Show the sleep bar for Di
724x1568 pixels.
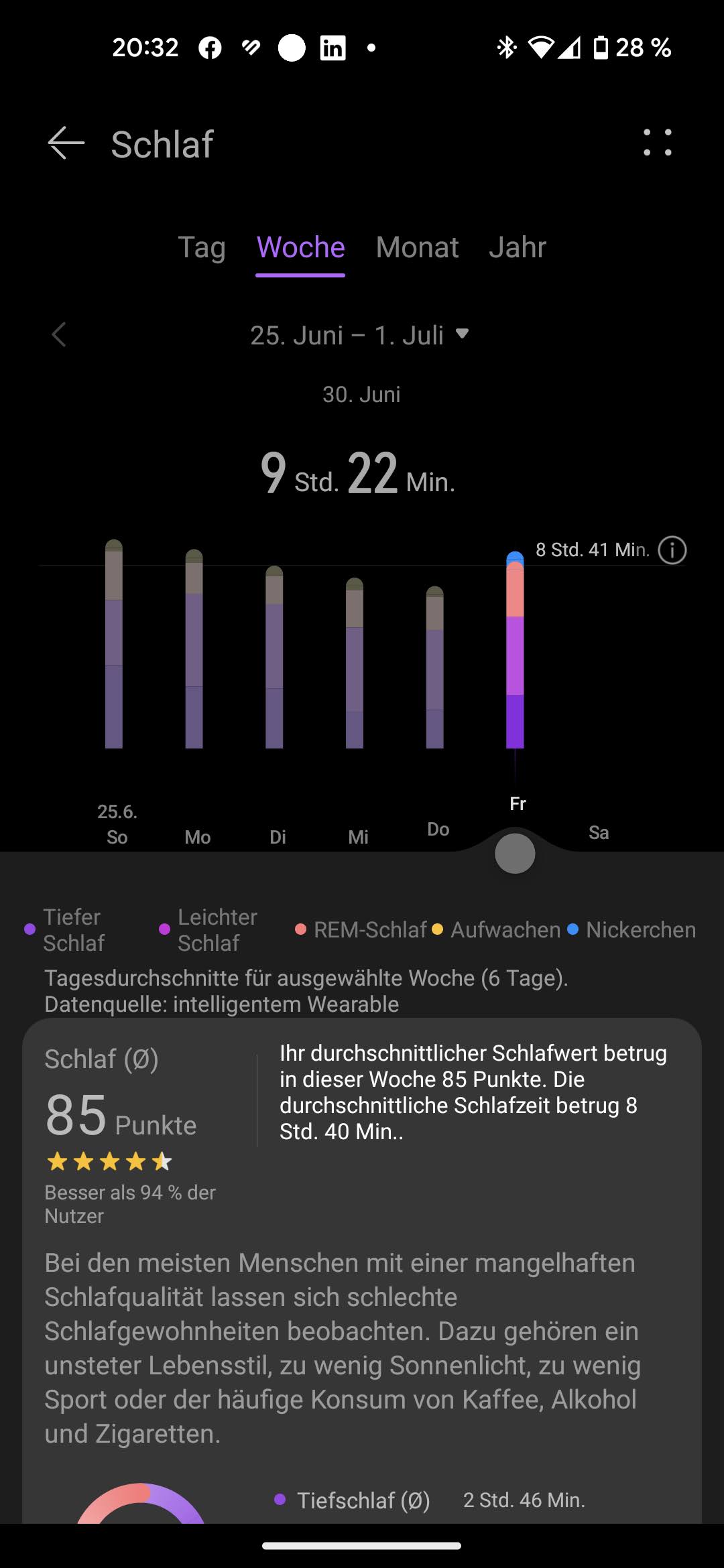(x=274, y=657)
